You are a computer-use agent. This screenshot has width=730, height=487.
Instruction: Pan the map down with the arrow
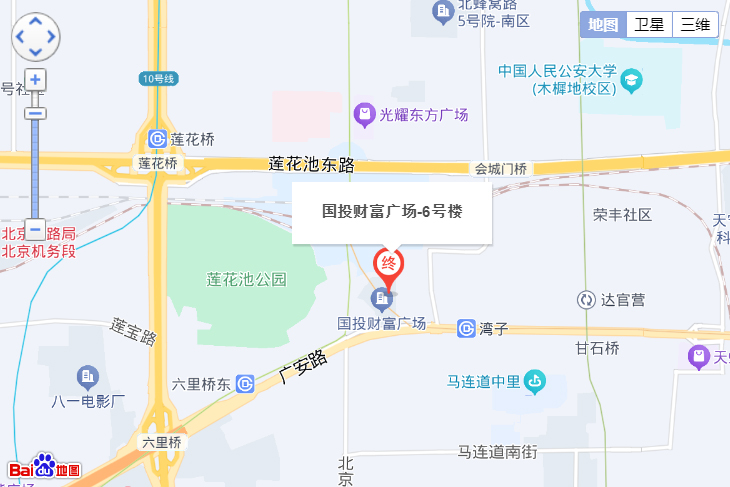pos(36,51)
